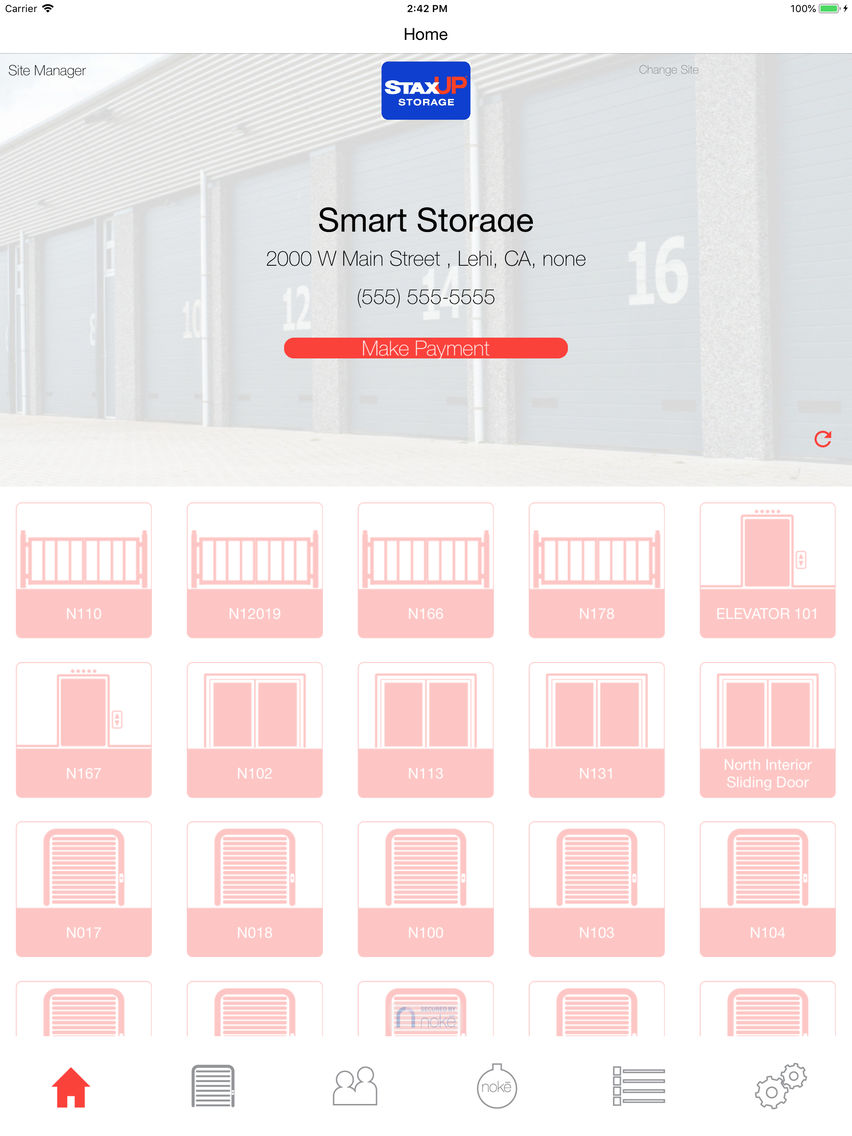
Task: Open North Interior Sliding Door
Action: (x=767, y=729)
